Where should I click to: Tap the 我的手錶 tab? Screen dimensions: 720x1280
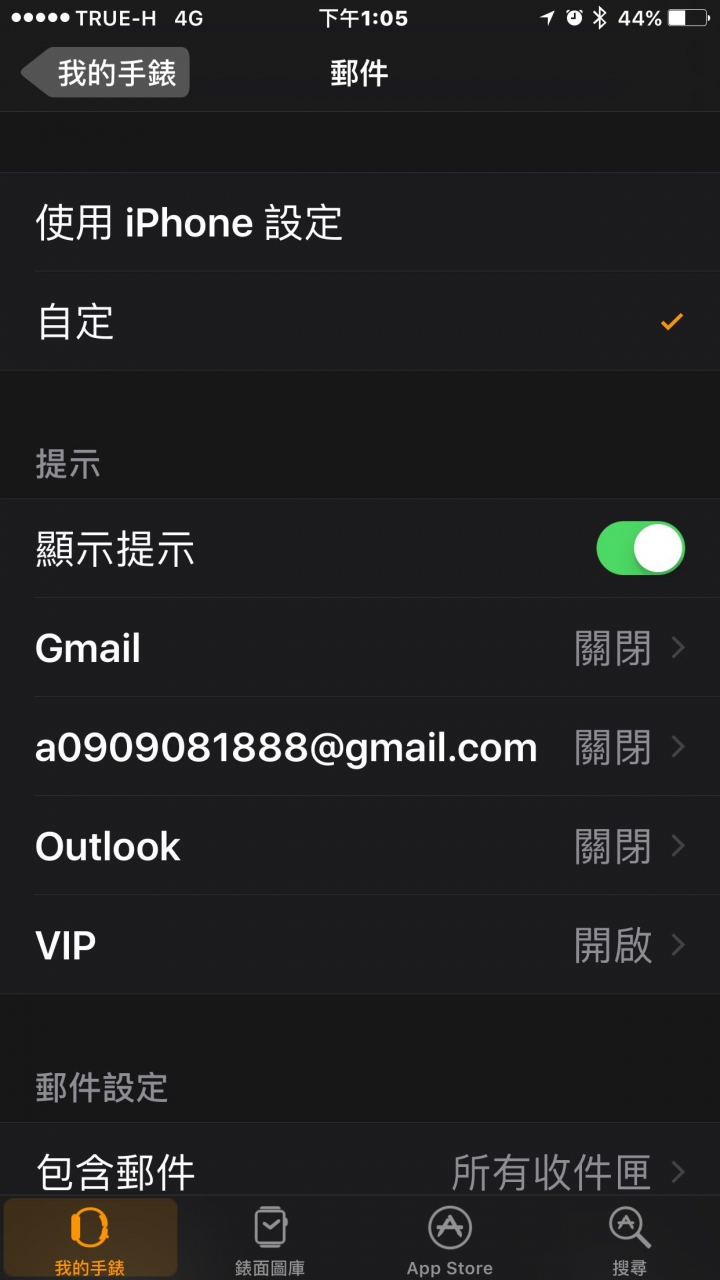click(x=90, y=1239)
